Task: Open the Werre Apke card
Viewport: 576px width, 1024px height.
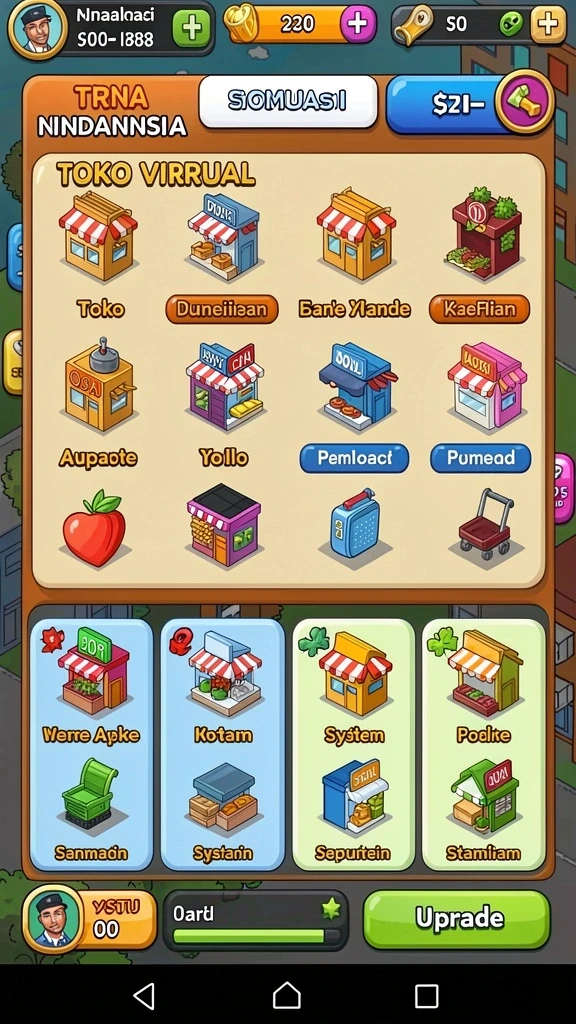Action: 91,744
